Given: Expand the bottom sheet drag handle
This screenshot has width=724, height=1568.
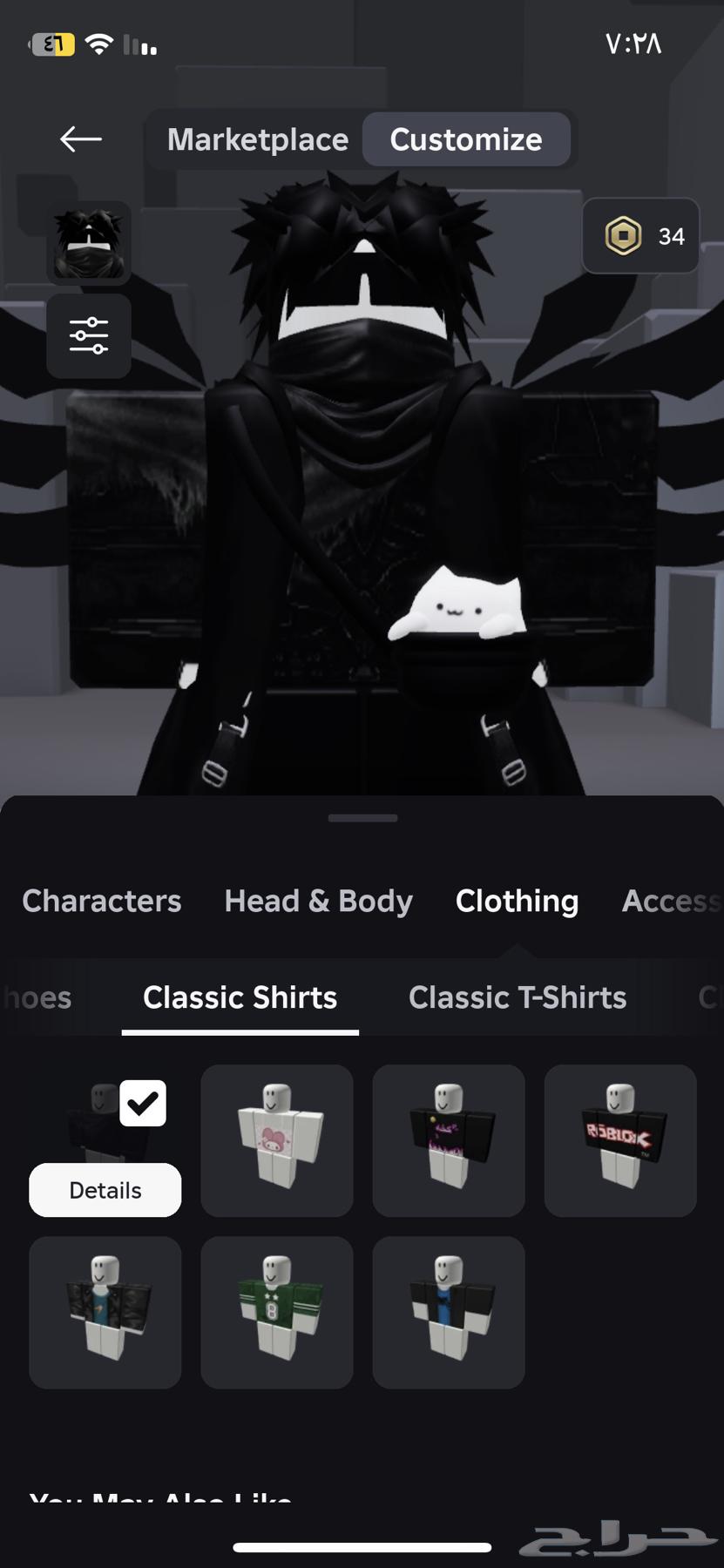Looking at the screenshot, I should pyautogui.click(x=362, y=817).
